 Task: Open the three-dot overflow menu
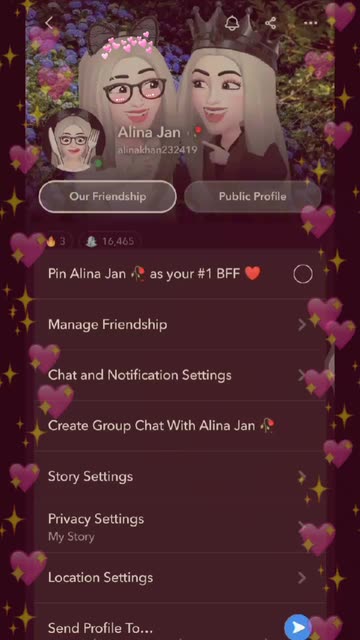pyautogui.click(x=311, y=23)
